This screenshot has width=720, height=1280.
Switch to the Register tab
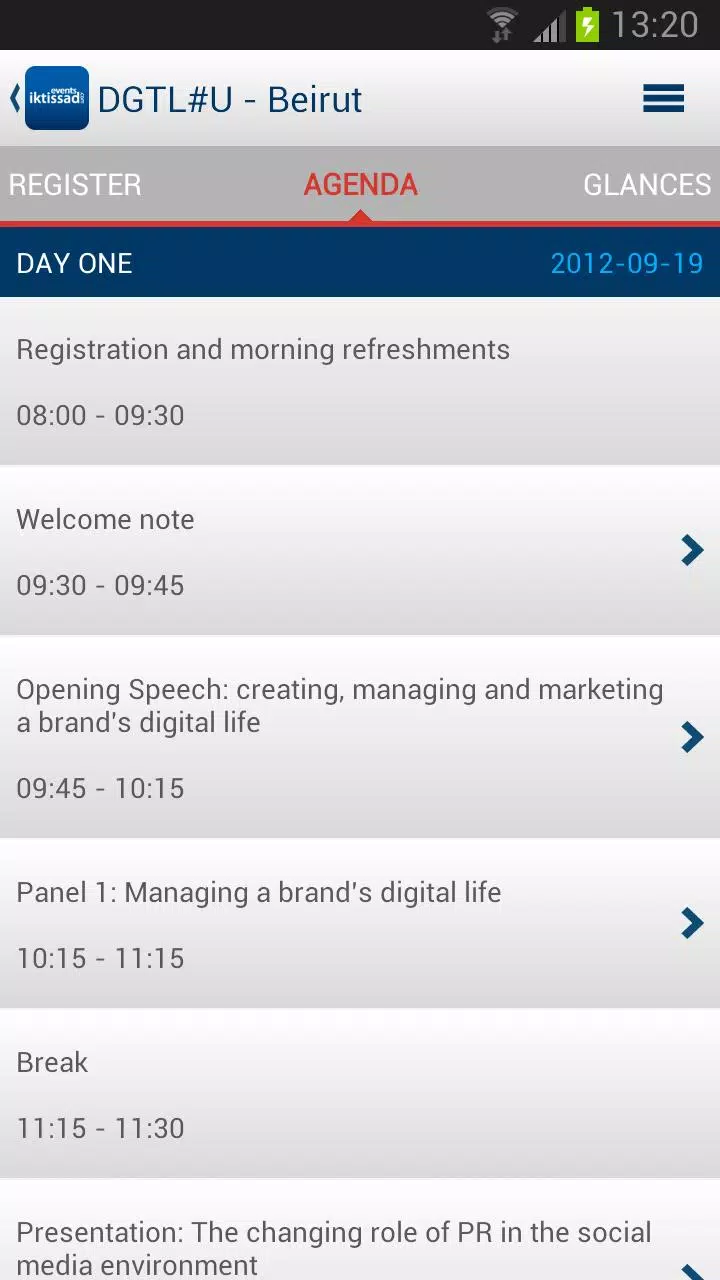coord(75,184)
